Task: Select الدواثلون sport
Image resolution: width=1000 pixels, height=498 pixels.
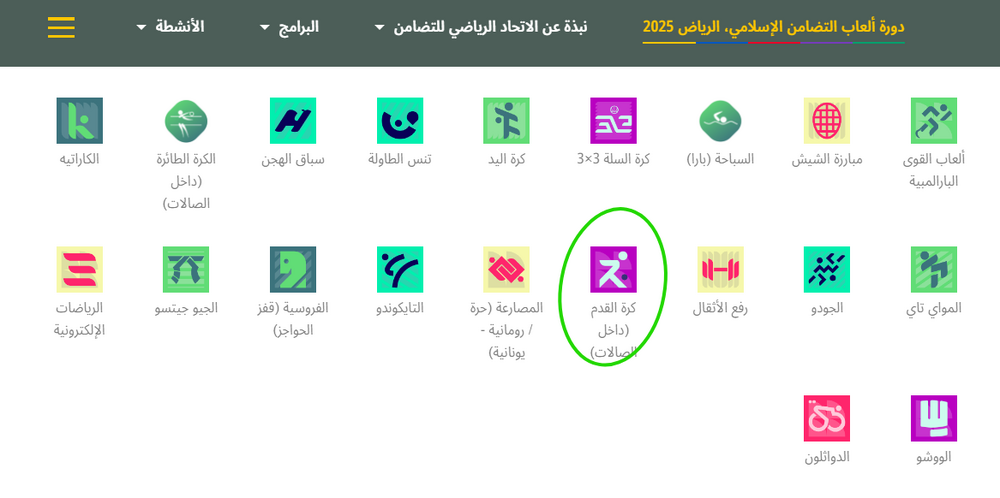Action: click(827, 419)
